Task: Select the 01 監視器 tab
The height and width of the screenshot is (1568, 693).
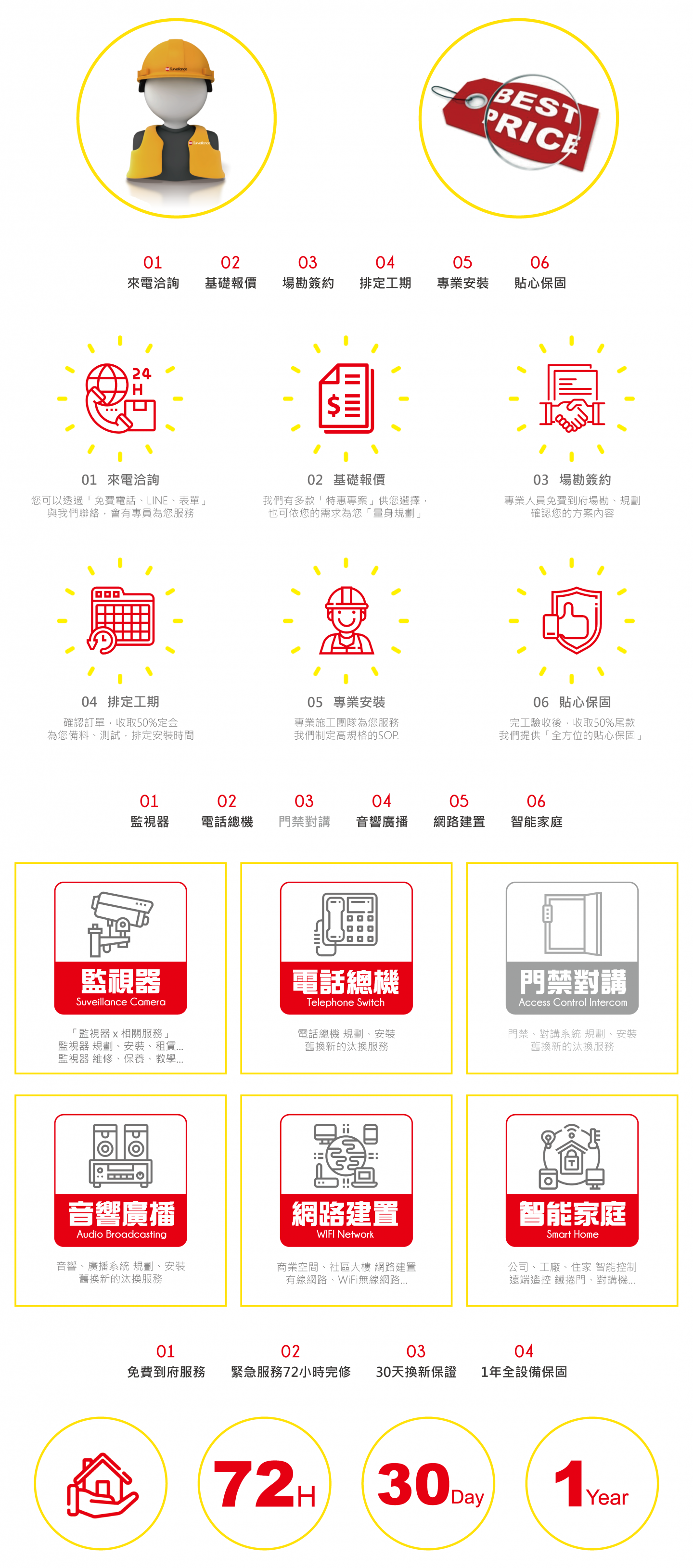Action: (150, 811)
